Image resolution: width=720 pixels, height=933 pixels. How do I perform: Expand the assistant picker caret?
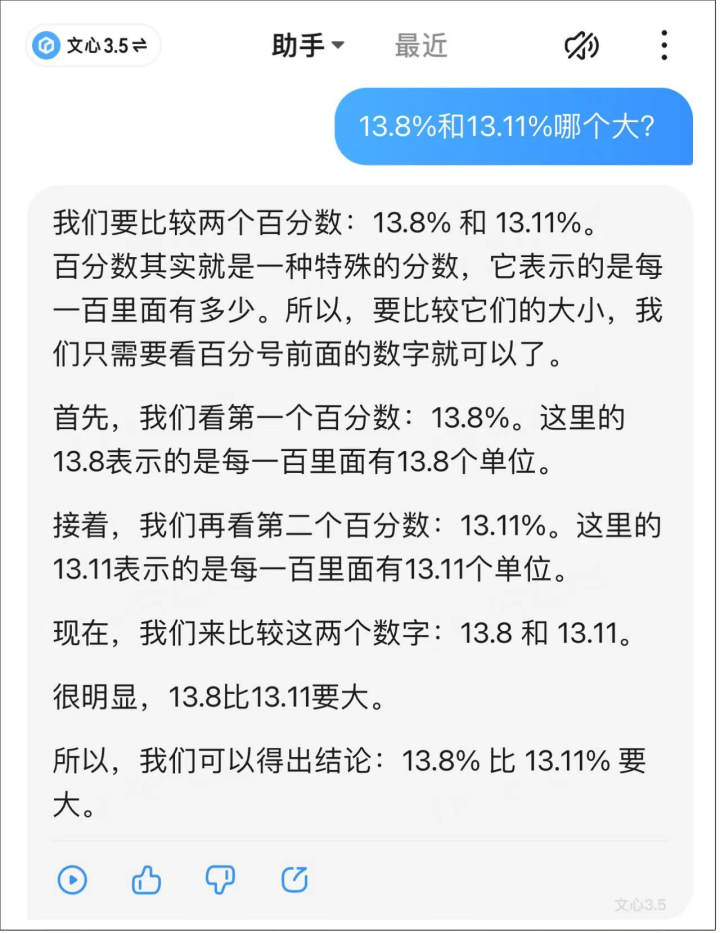point(339,46)
